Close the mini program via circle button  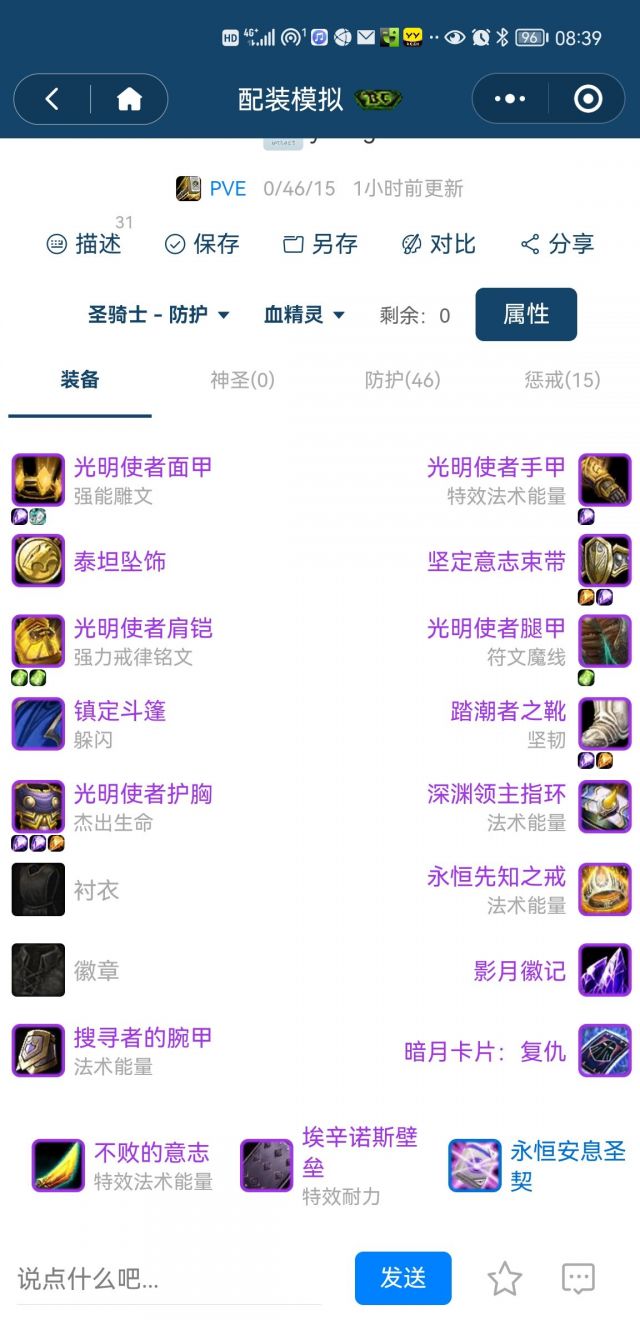click(x=587, y=99)
